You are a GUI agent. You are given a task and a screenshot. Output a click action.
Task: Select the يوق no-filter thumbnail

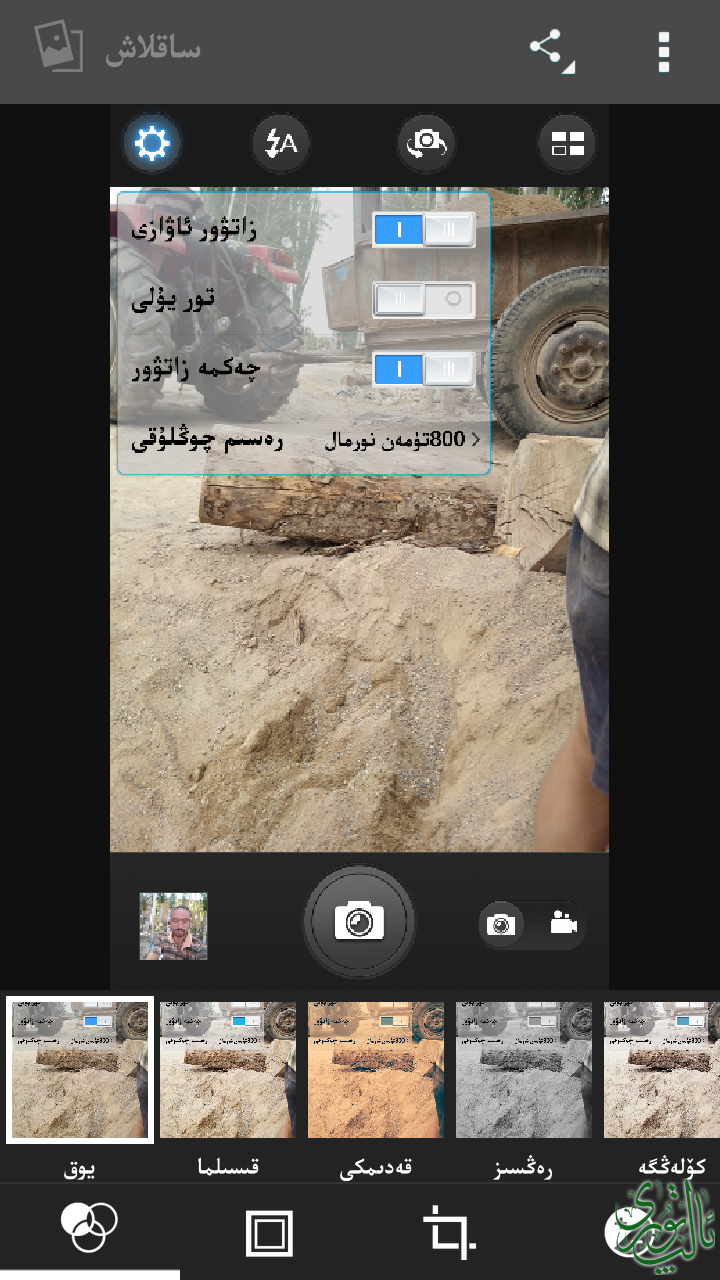(80, 1070)
